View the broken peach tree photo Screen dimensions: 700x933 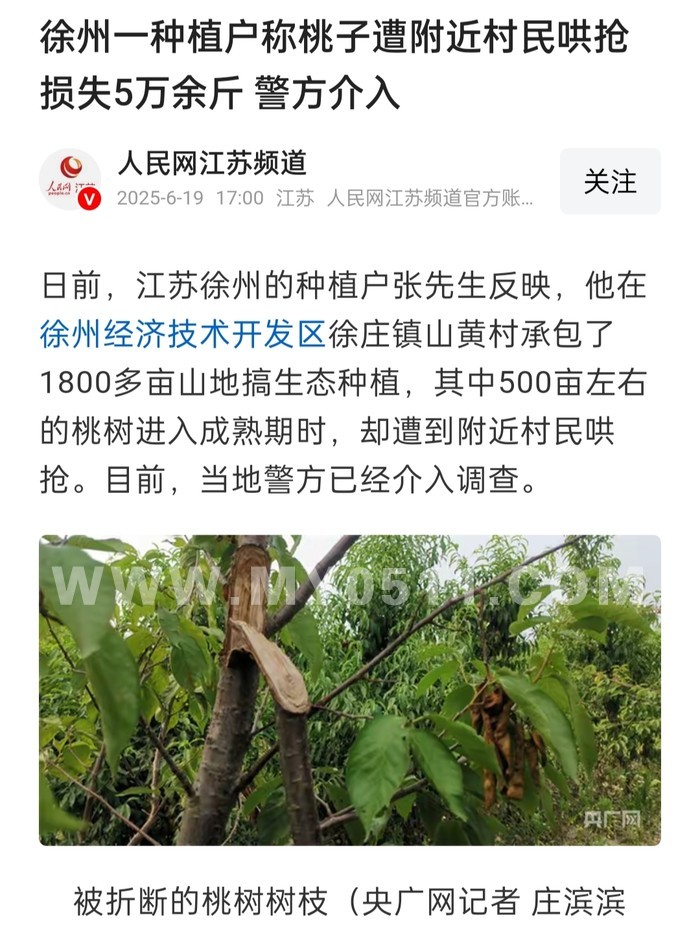tap(350, 690)
